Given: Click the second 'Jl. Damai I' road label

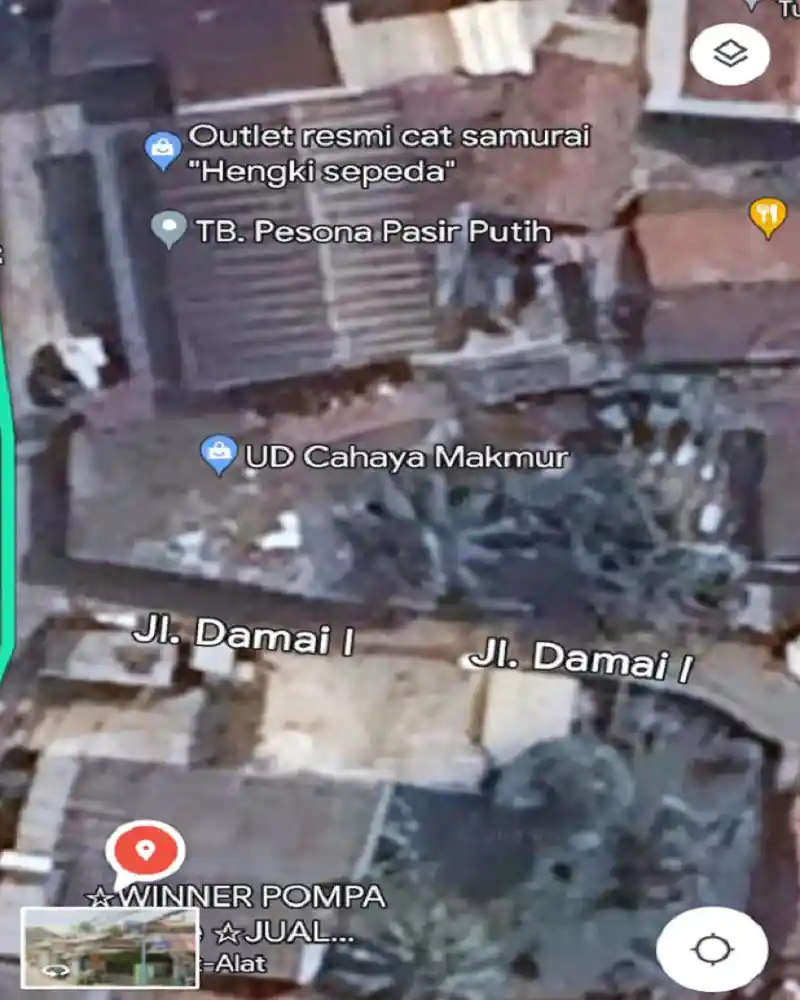Looking at the screenshot, I should tap(587, 658).
